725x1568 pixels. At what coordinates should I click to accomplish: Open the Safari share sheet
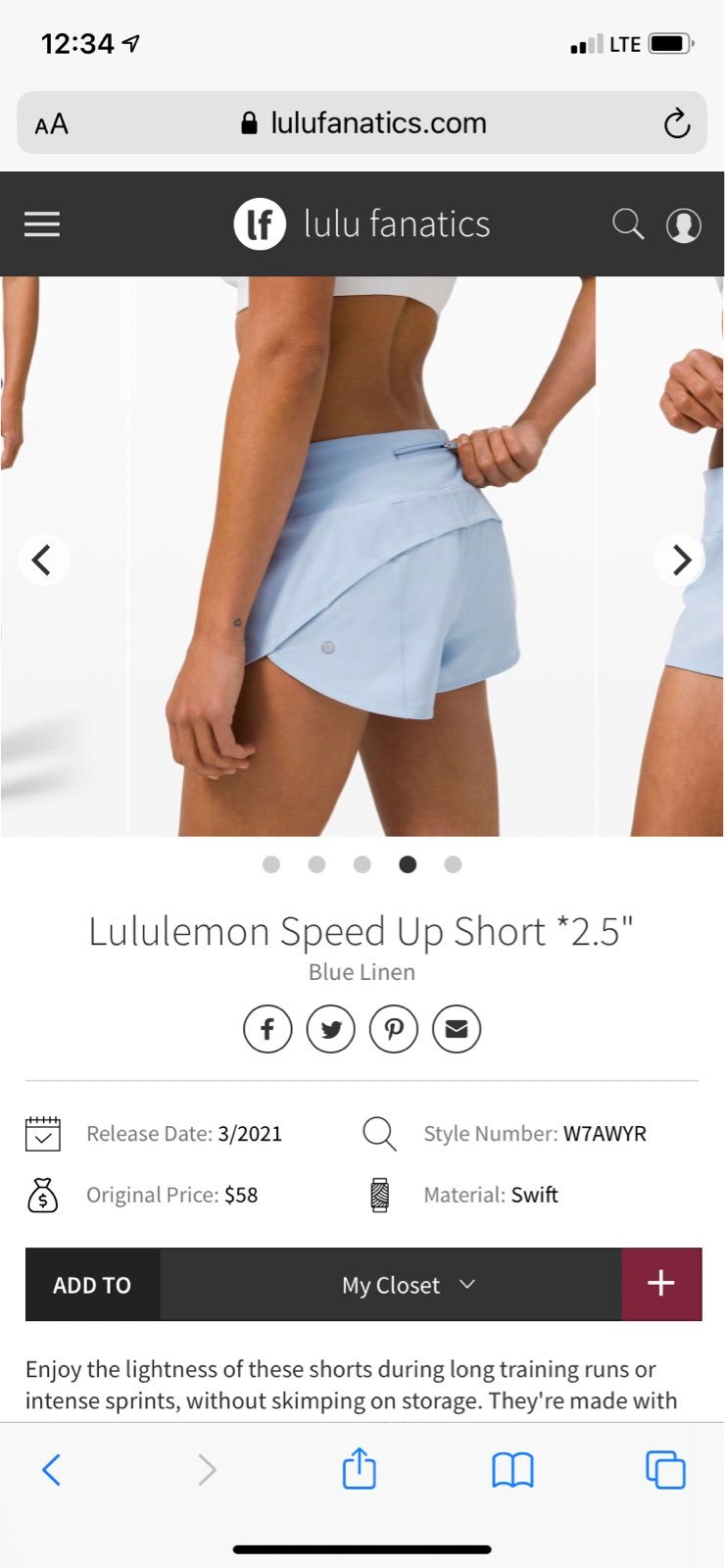pos(360,1468)
